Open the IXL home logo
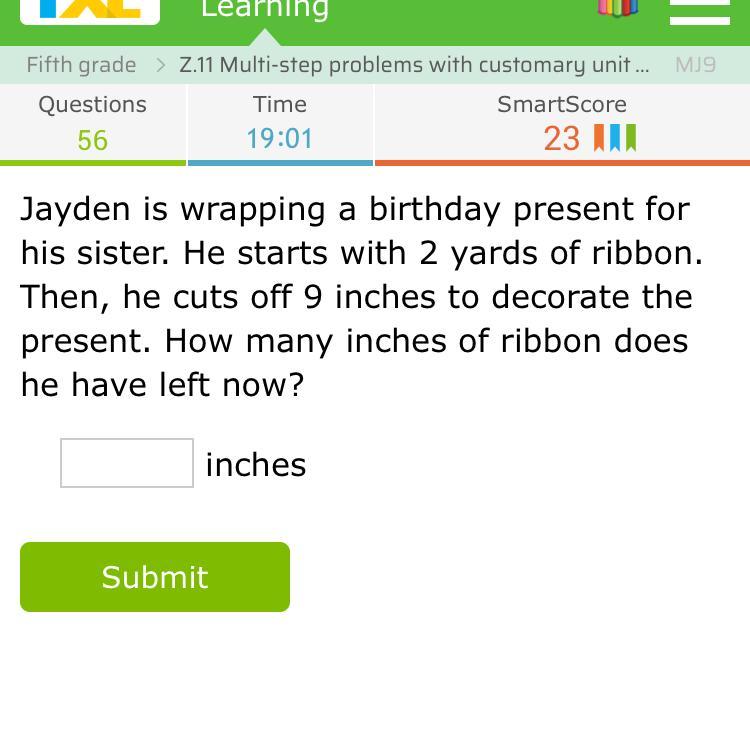 pyautogui.click(x=90, y=8)
